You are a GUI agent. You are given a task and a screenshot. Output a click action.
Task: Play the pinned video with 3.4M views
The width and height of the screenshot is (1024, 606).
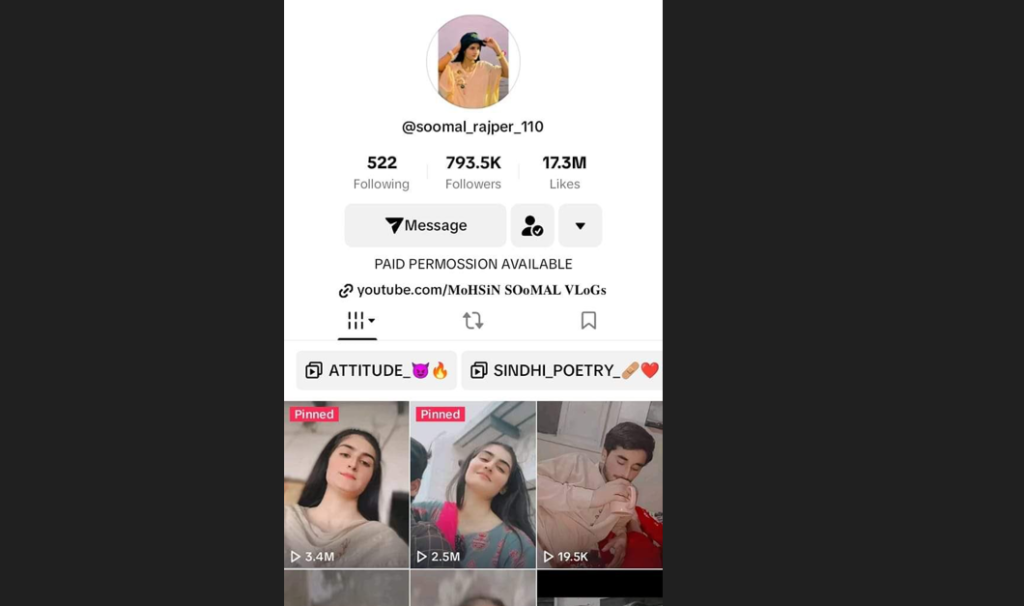(346, 485)
